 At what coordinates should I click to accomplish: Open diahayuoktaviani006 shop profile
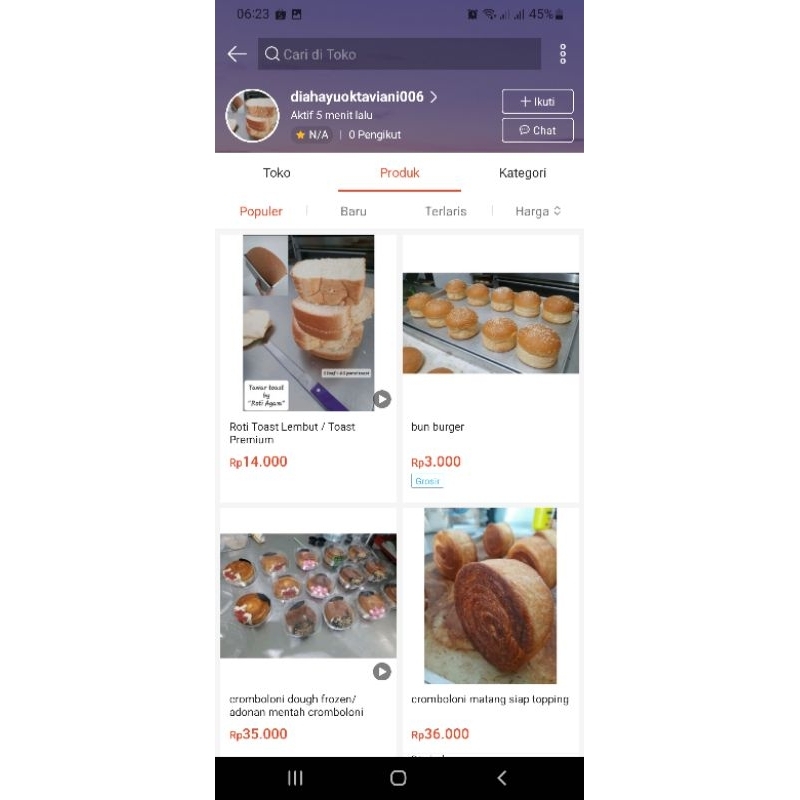364,97
